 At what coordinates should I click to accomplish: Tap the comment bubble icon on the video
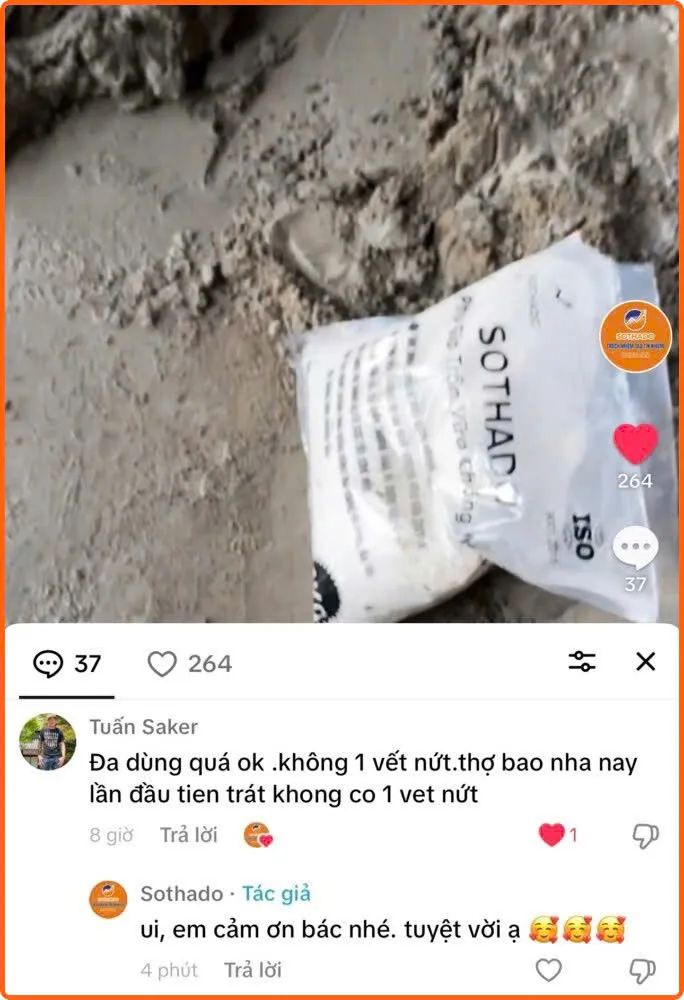point(635,548)
